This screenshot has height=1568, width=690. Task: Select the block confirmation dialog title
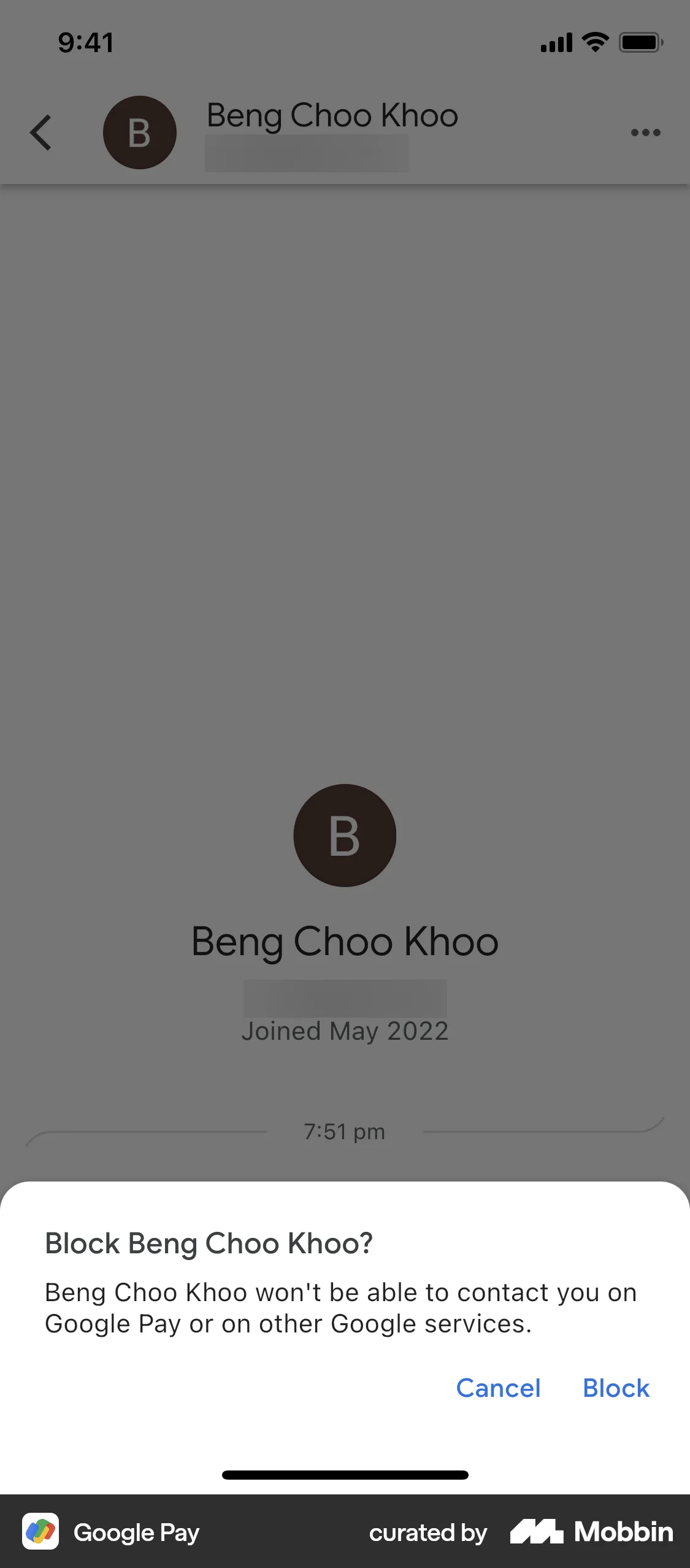click(209, 1243)
